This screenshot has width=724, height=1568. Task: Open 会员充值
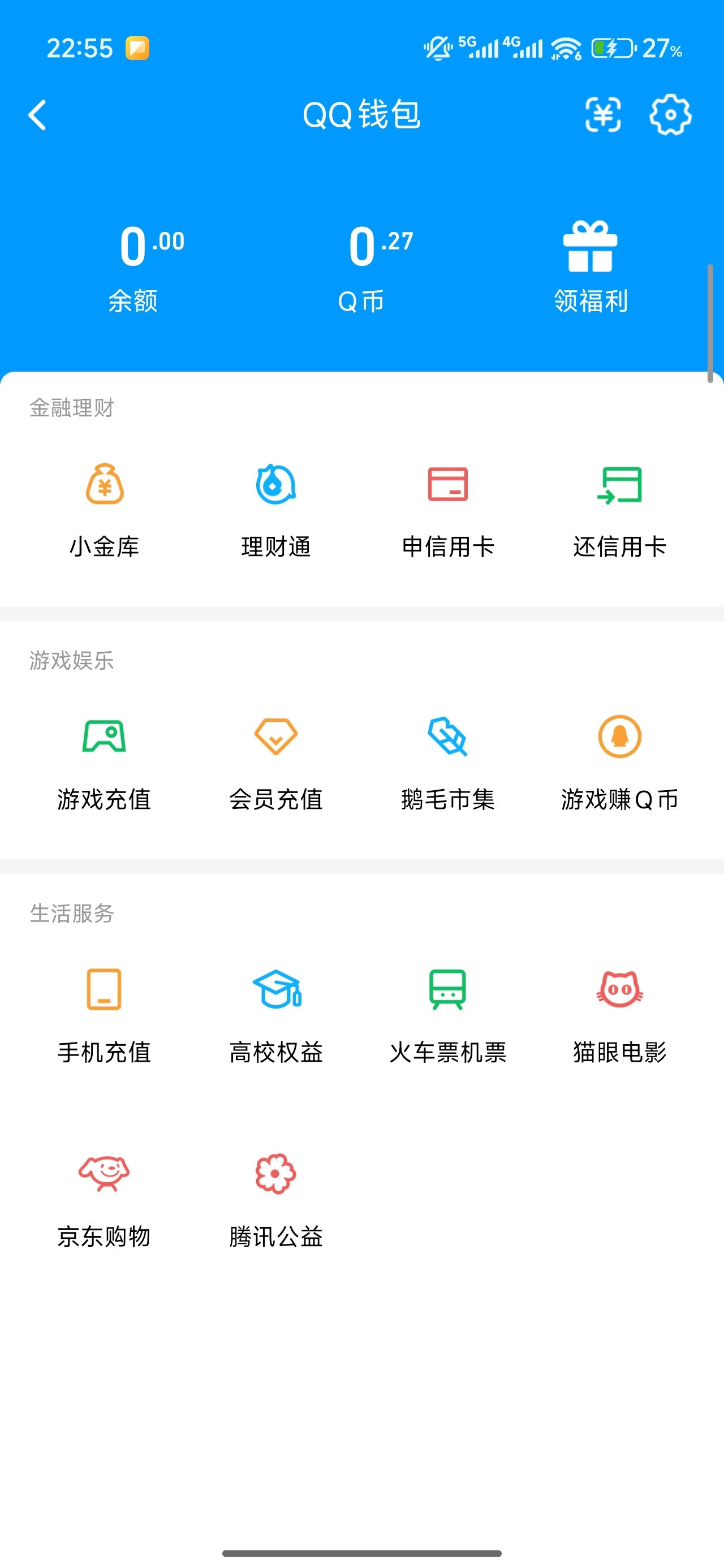(x=276, y=763)
